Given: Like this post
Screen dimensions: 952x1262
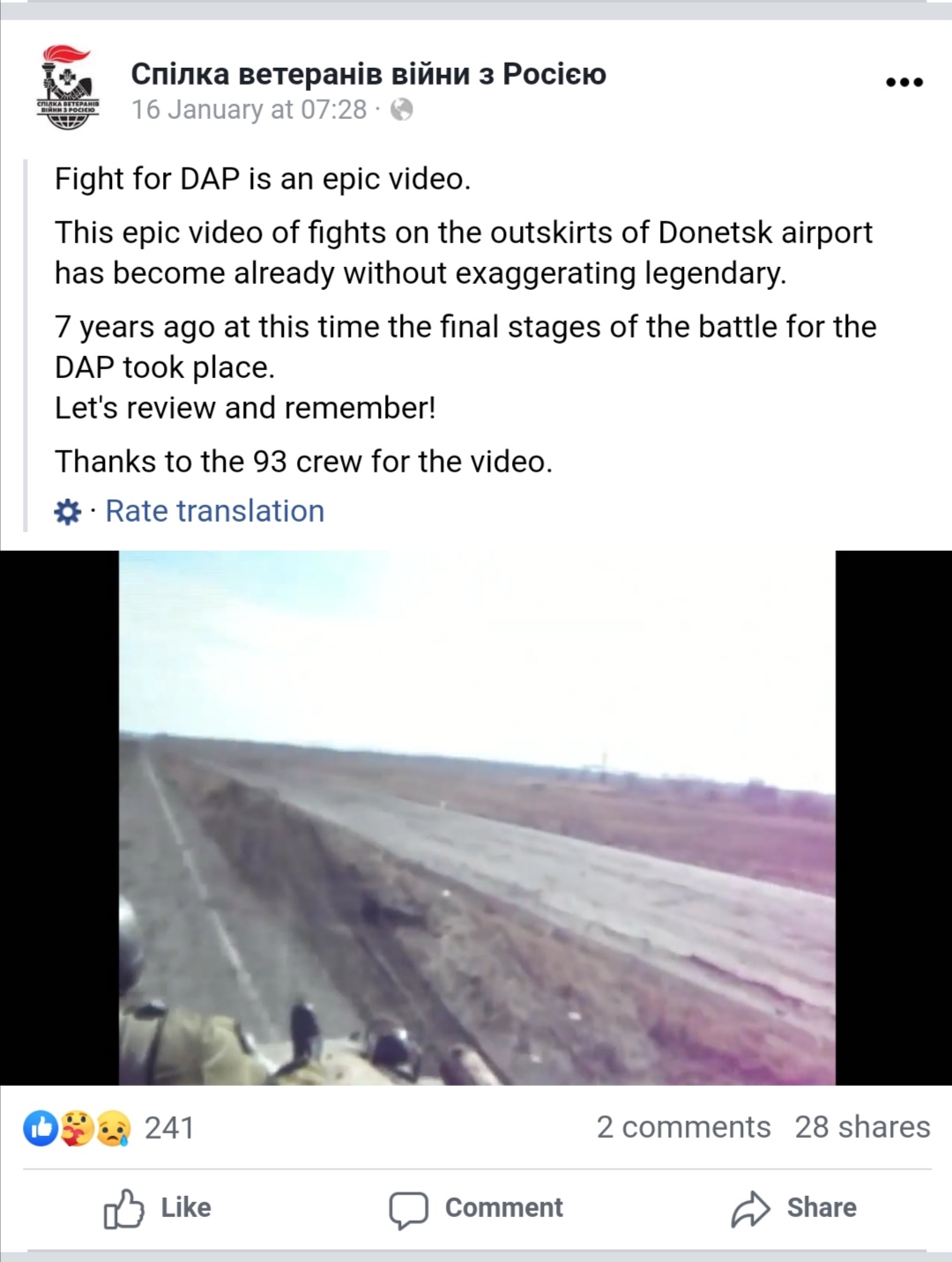Looking at the screenshot, I should click(159, 1208).
